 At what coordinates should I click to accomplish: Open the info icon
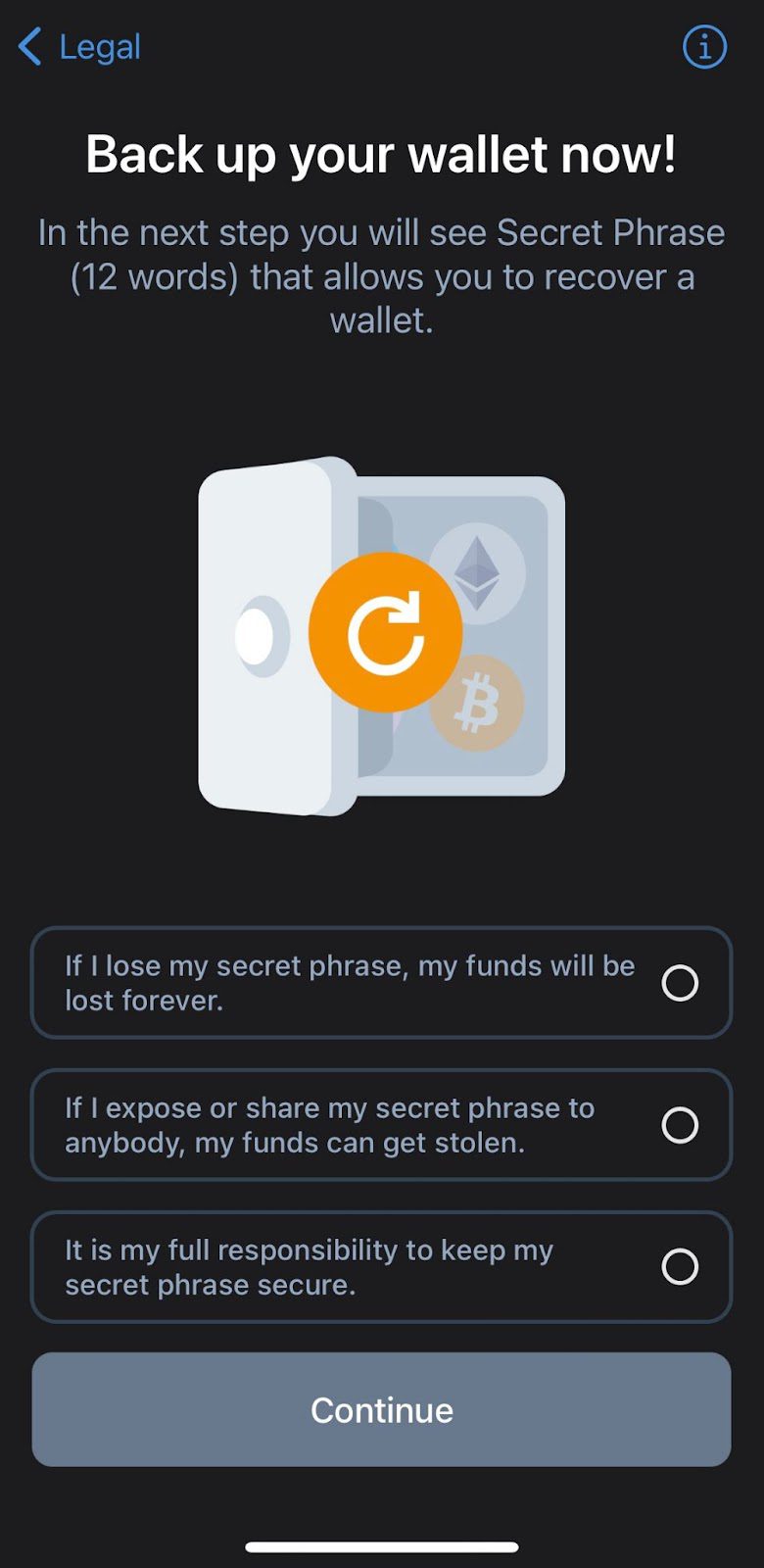pos(704,46)
